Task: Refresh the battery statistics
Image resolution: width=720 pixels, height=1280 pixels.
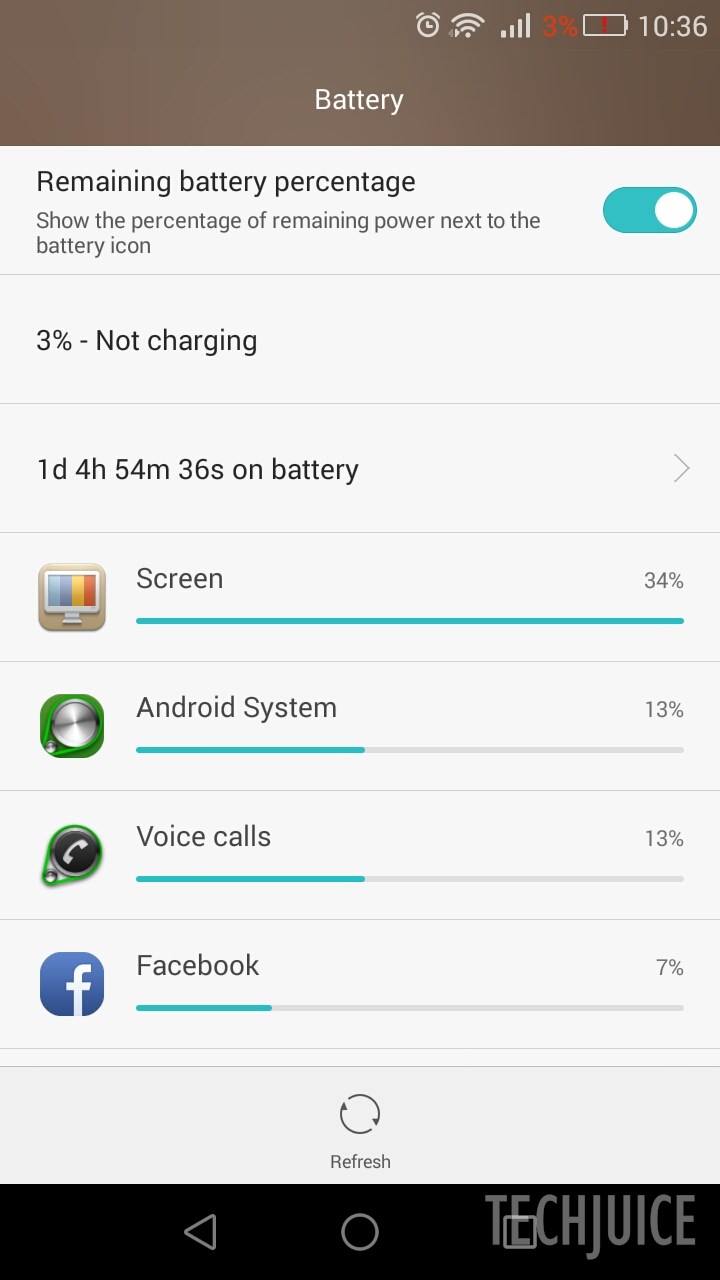Action: point(360,1130)
